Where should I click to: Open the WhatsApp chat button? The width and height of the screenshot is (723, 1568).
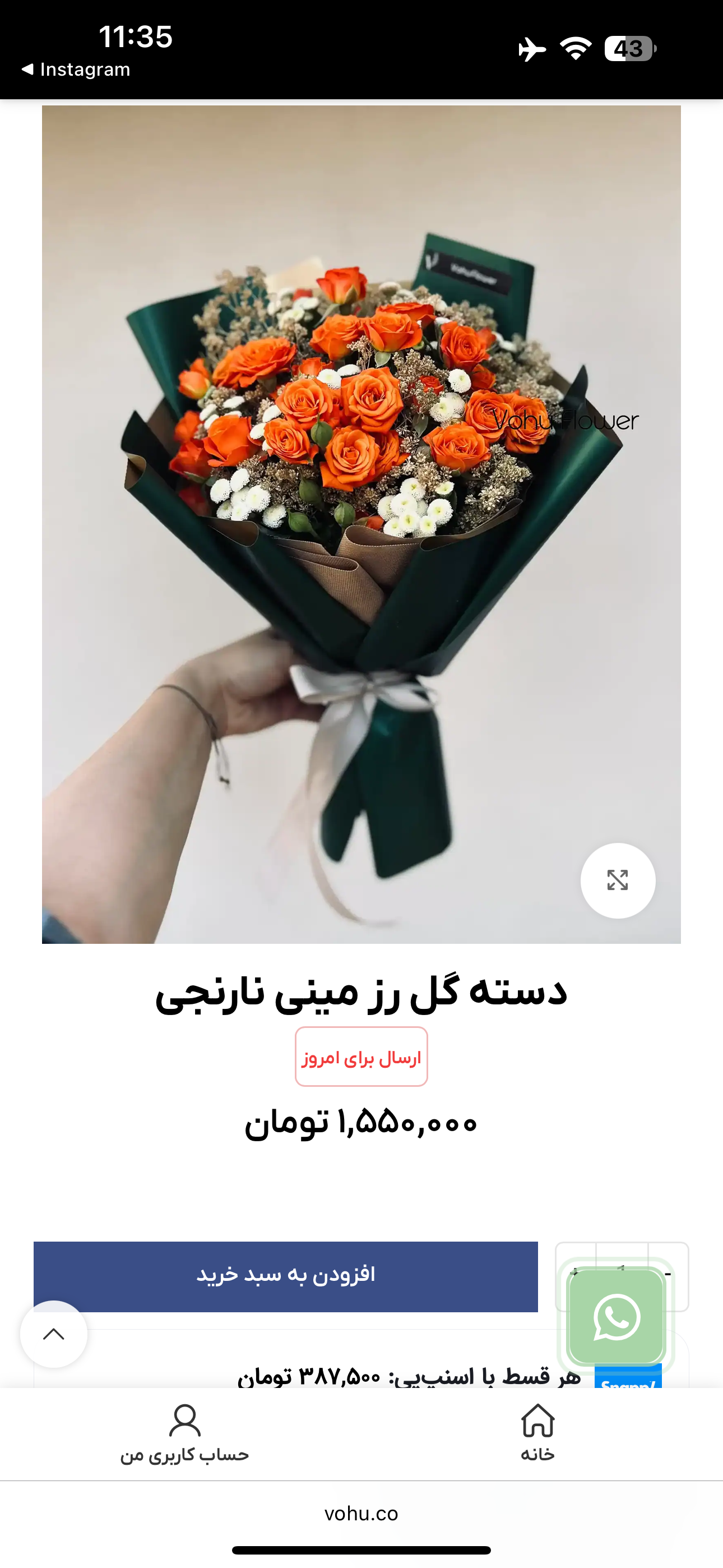click(x=616, y=1317)
